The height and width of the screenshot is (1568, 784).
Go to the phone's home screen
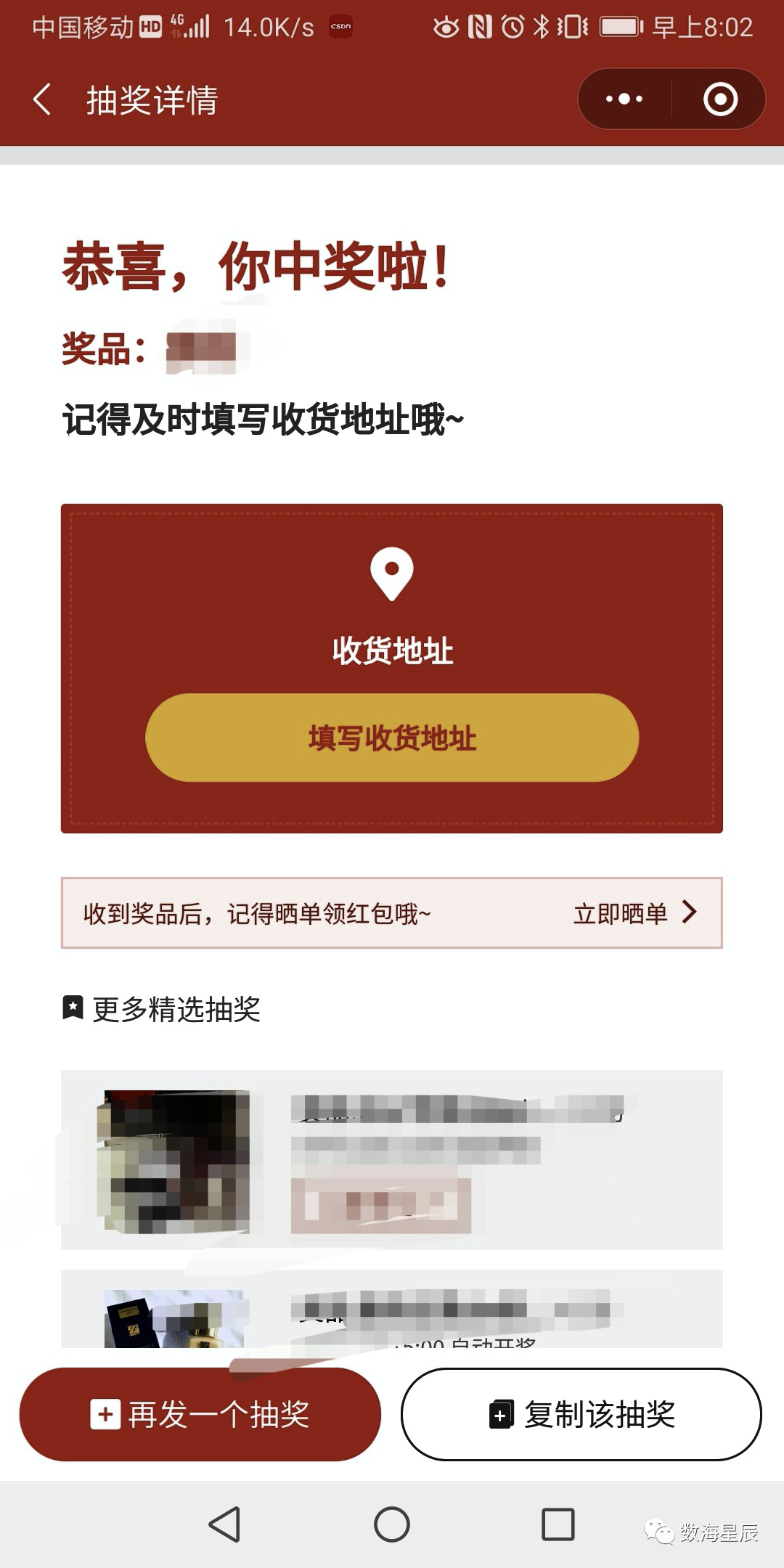point(392,1524)
